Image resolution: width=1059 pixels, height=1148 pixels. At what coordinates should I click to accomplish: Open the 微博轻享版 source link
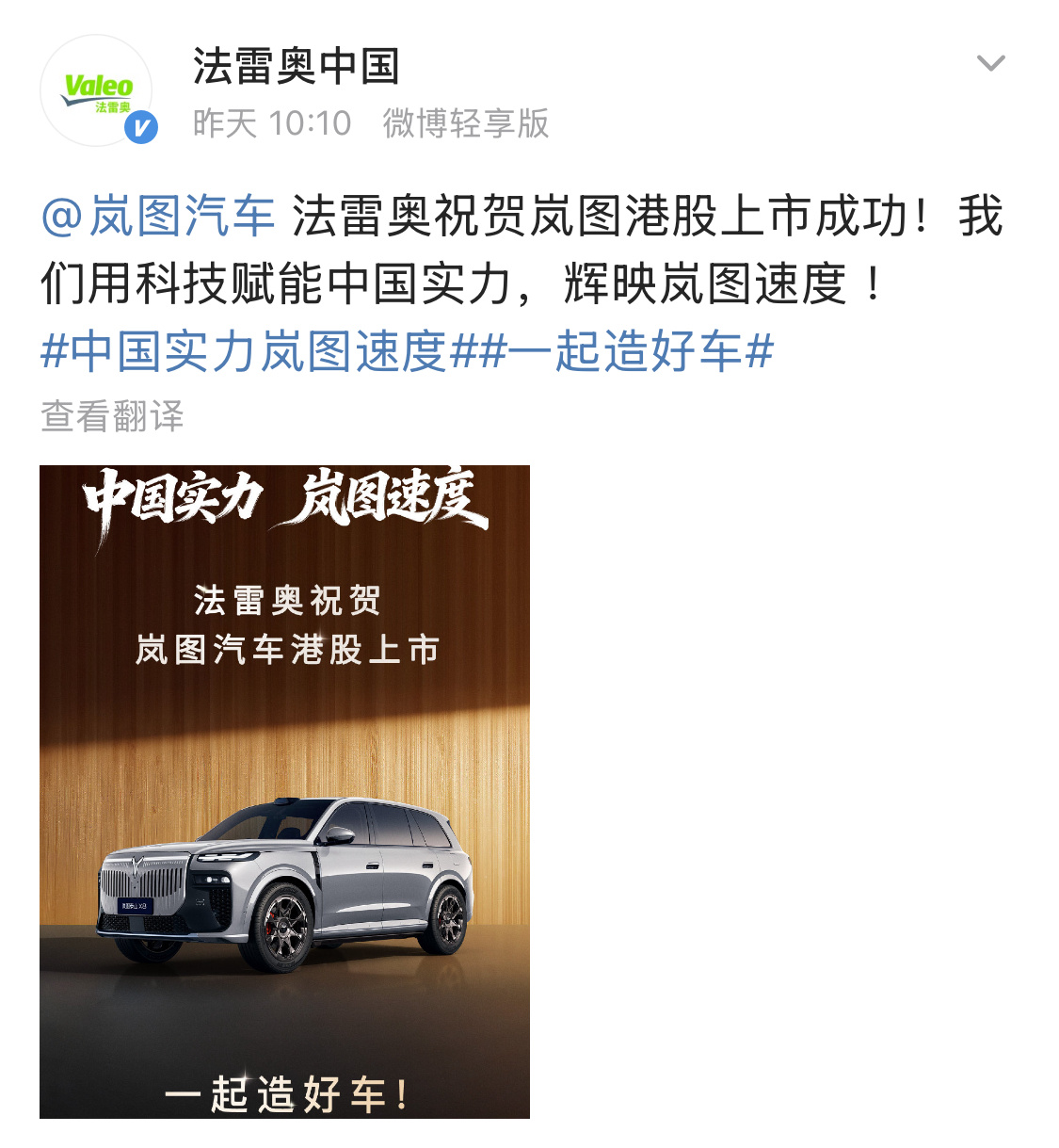click(465, 123)
